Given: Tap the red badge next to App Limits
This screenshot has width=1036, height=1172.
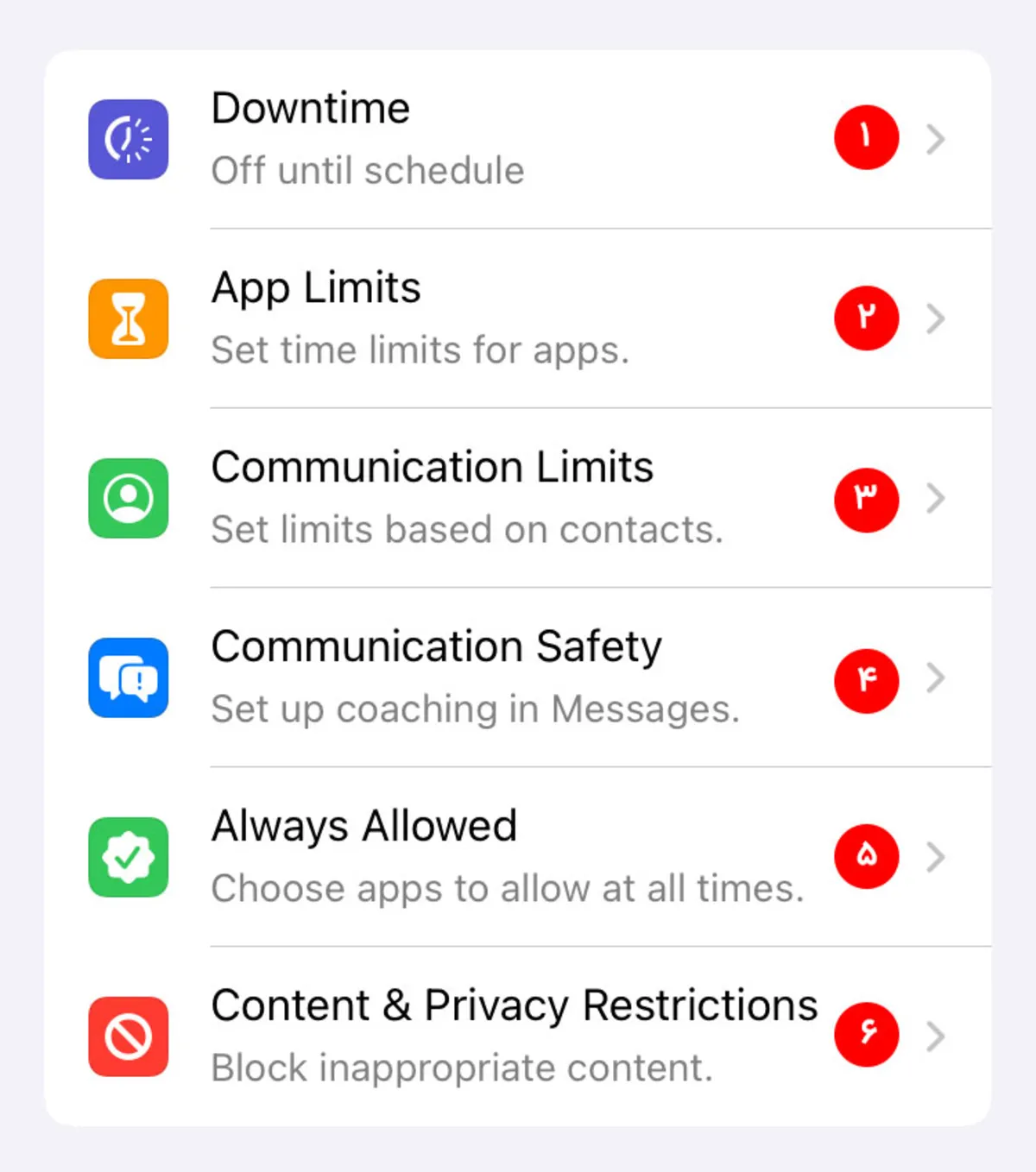Looking at the screenshot, I should [866, 318].
